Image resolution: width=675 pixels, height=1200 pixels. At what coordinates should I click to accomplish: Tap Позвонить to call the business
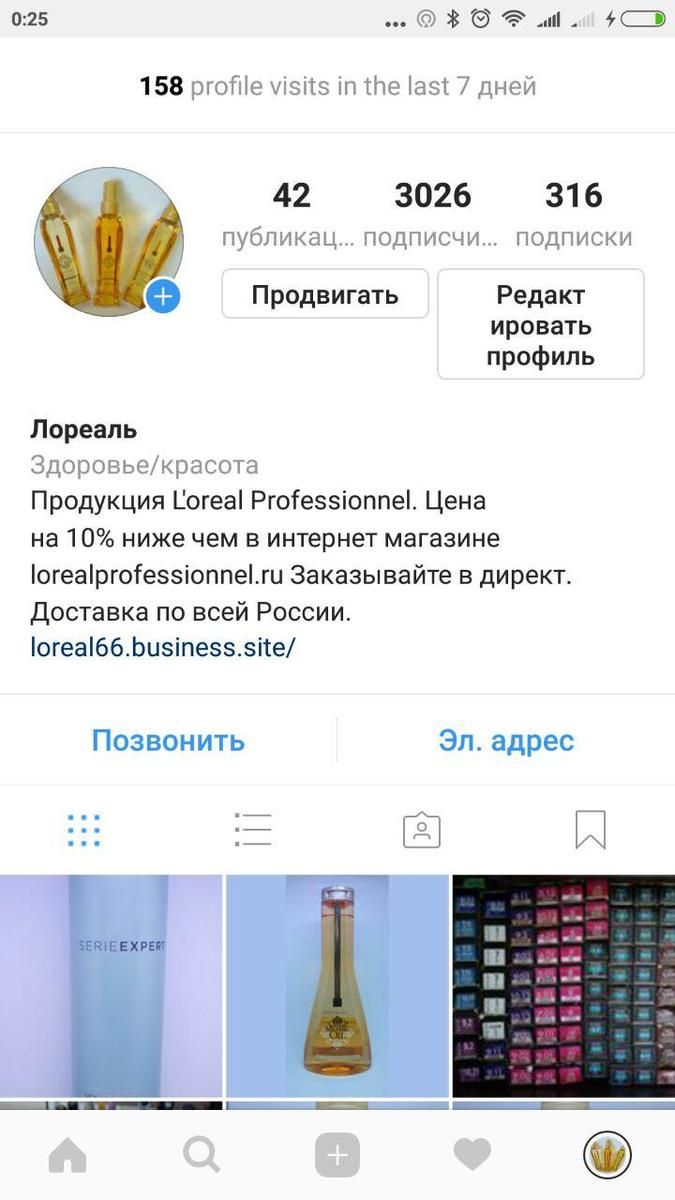click(168, 740)
